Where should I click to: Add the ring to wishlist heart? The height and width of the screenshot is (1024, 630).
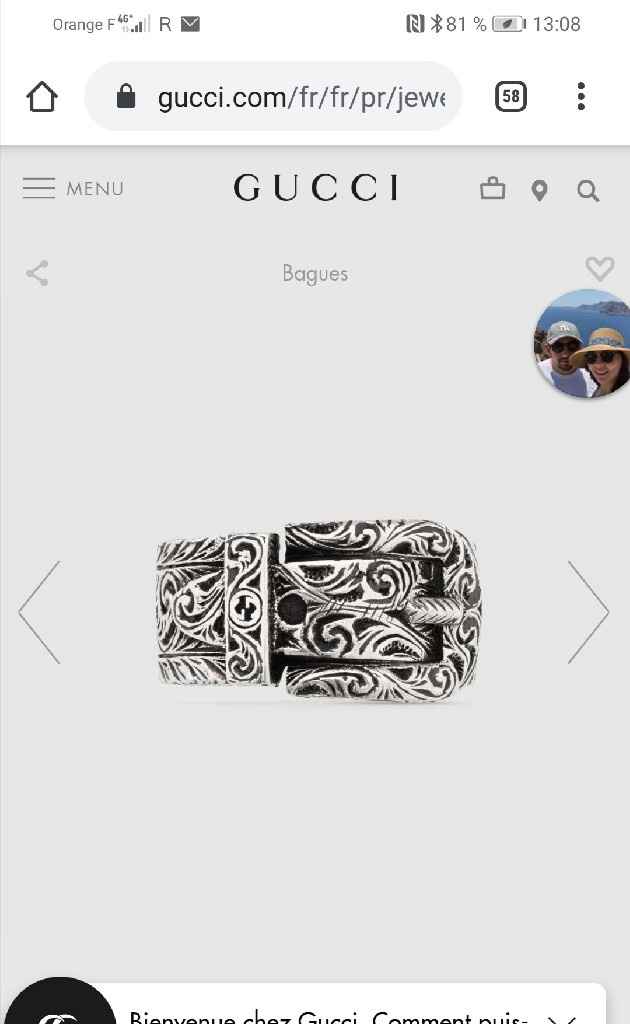599,268
